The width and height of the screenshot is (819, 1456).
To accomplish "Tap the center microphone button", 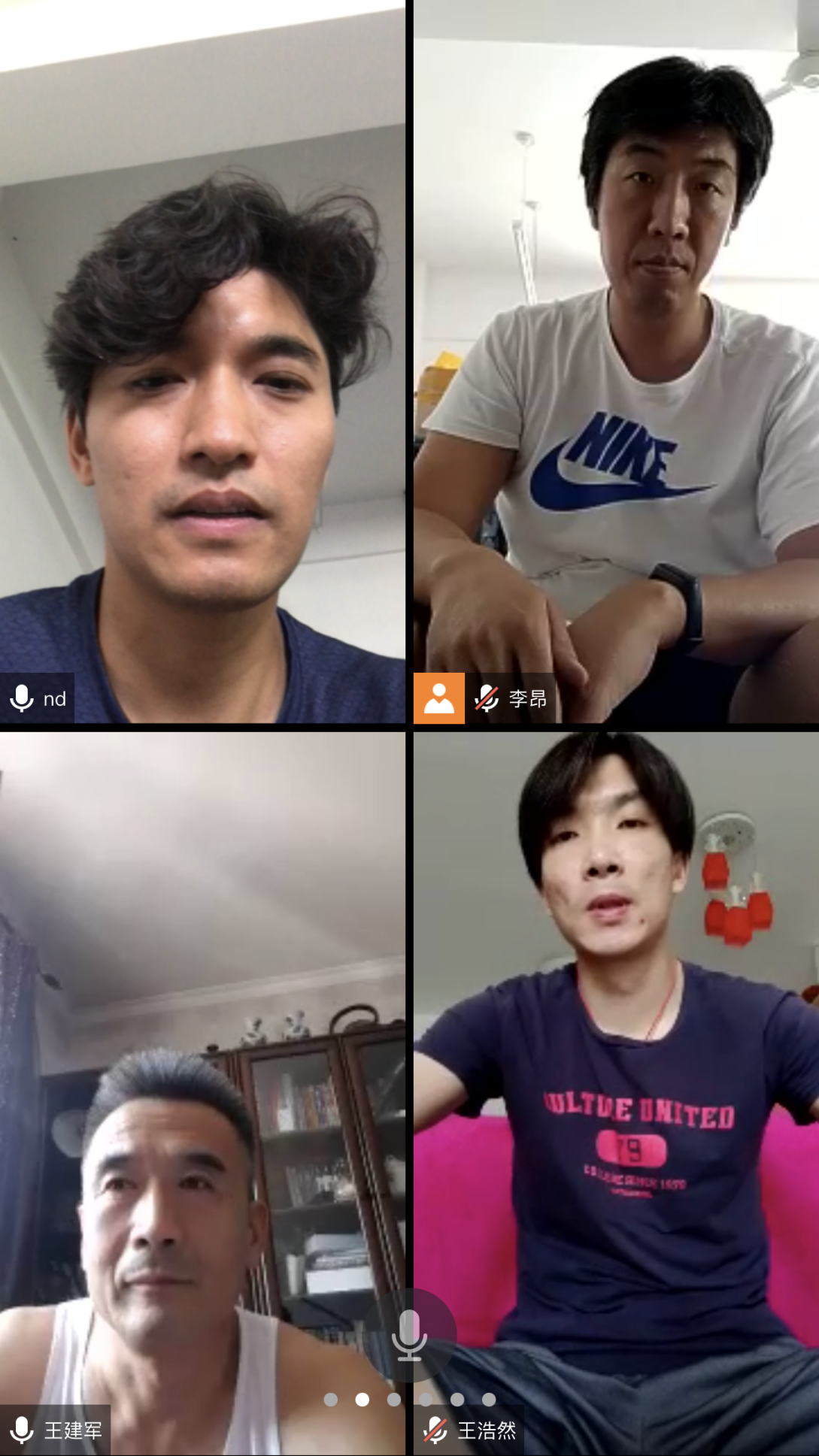I will click(x=409, y=1335).
